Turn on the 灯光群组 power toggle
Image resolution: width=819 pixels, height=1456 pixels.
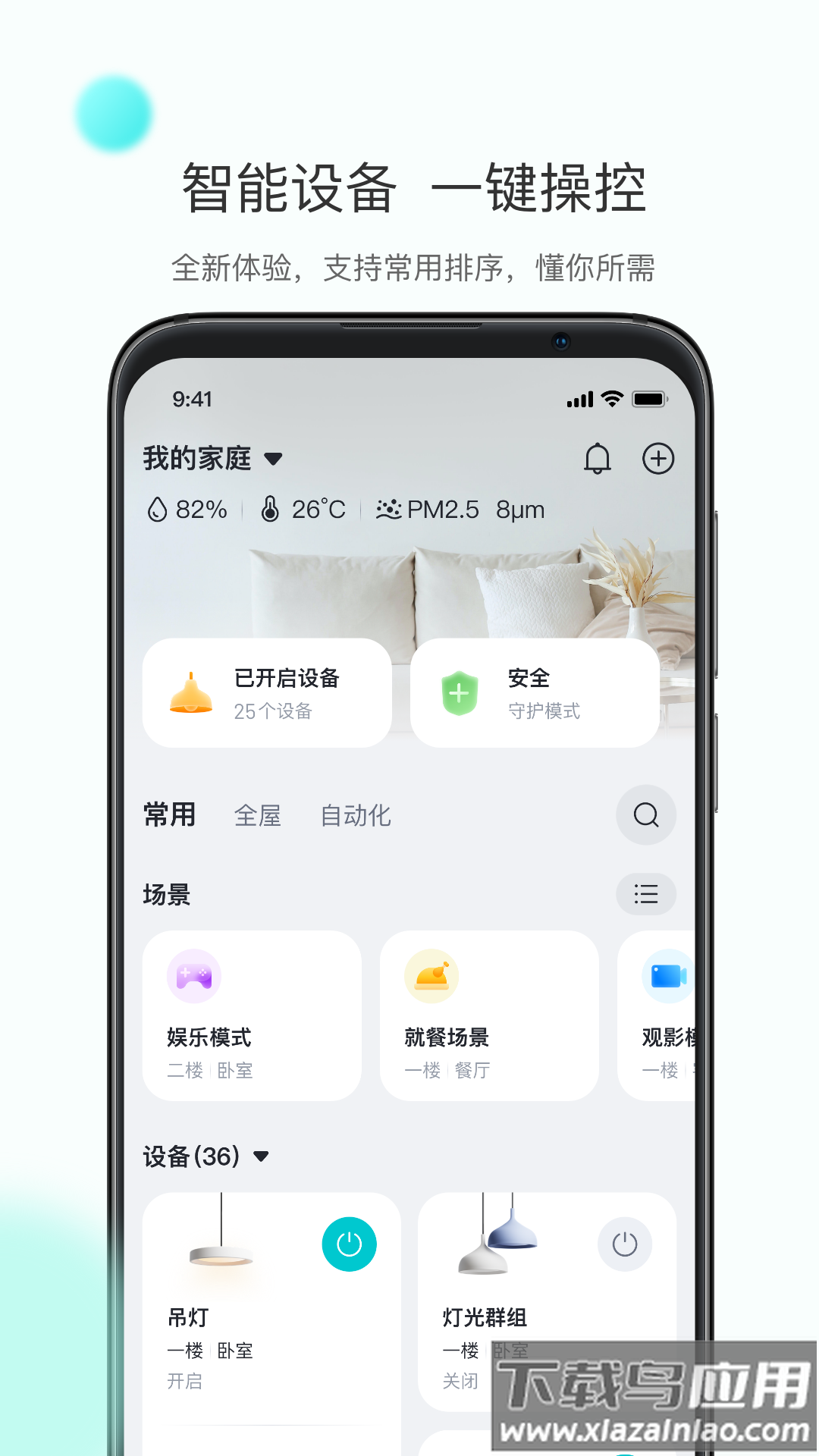[x=624, y=1244]
